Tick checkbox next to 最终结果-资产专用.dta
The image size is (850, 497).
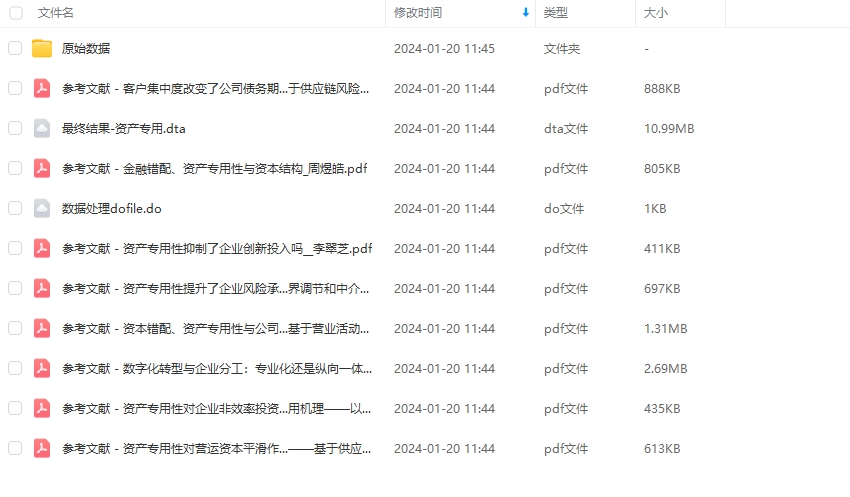point(15,128)
